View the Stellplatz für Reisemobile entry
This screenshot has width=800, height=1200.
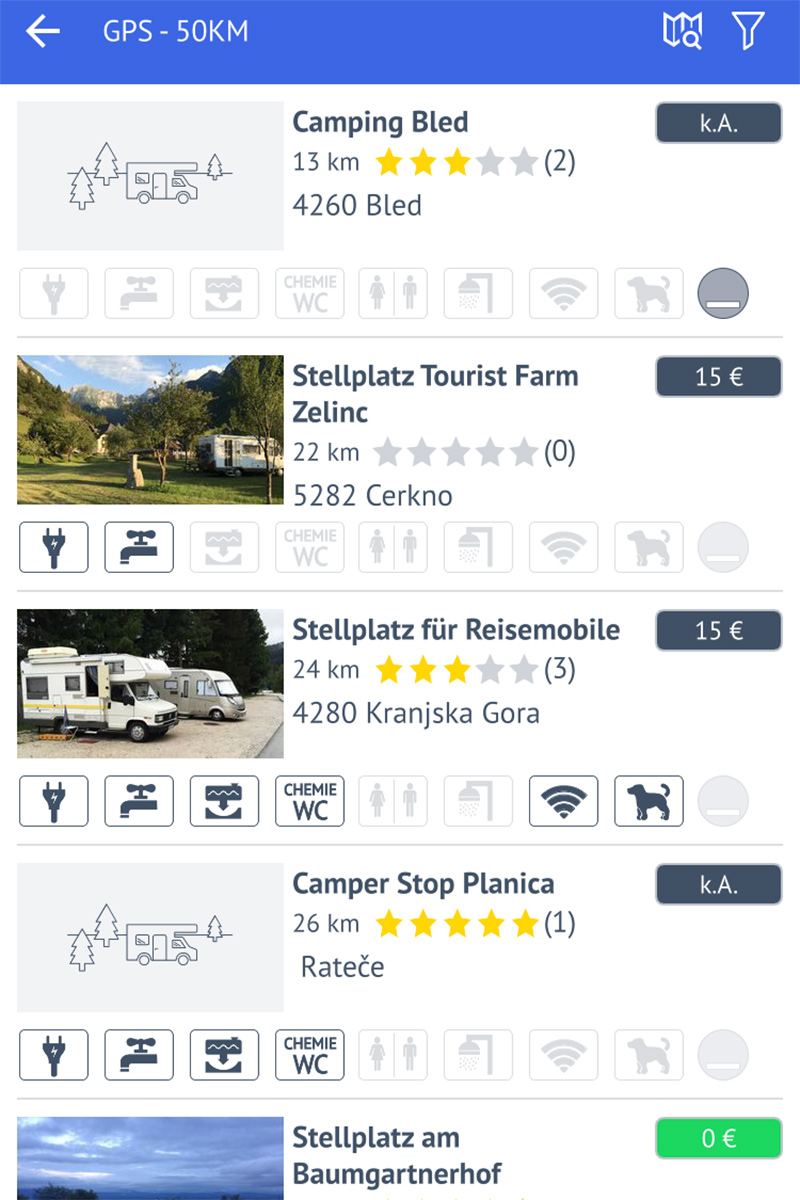coord(455,630)
